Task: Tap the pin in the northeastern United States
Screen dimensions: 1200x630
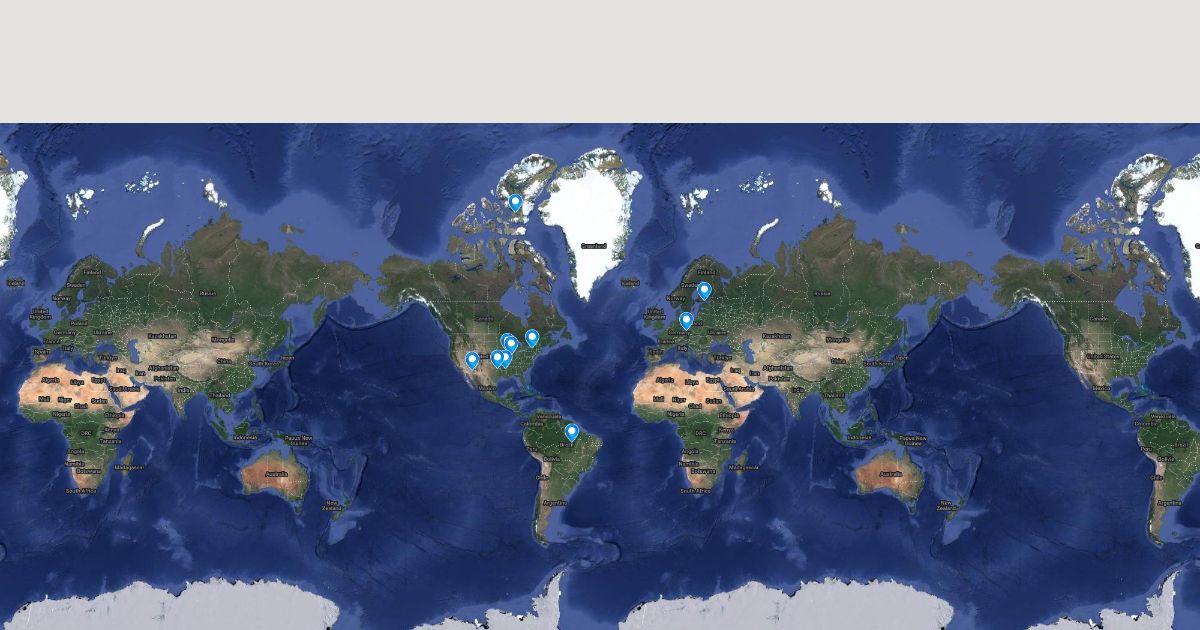Action: 532,338
